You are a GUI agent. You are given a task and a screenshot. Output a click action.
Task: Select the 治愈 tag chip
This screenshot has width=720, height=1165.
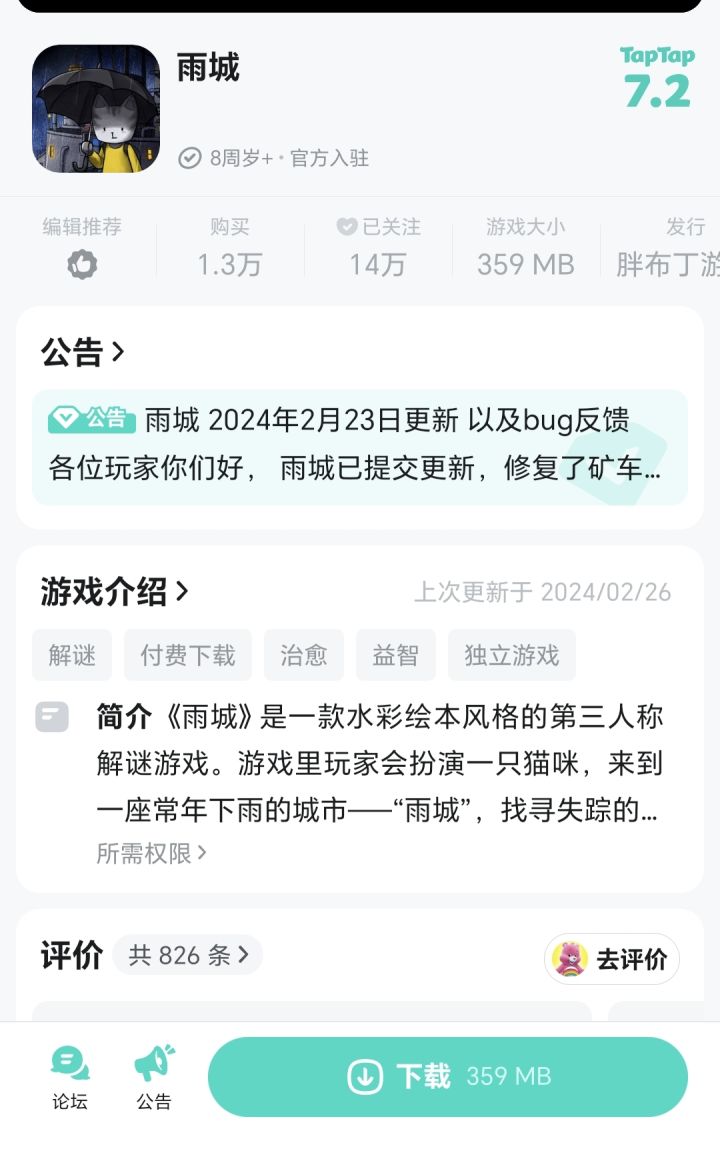coord(304,655)
